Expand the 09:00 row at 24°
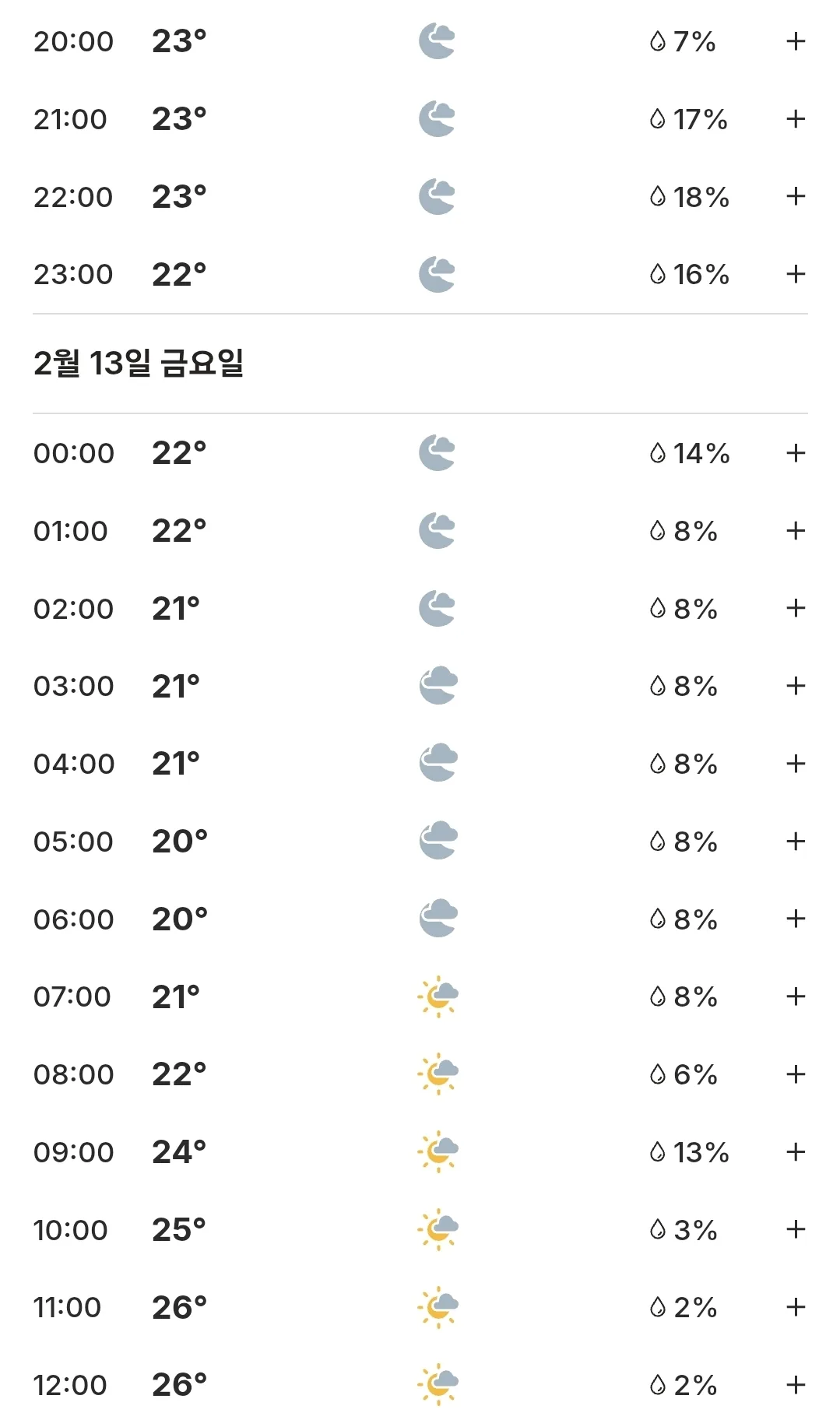Image resolution: width=840 pixels, height=1420 pixels. pos(795,1151)
